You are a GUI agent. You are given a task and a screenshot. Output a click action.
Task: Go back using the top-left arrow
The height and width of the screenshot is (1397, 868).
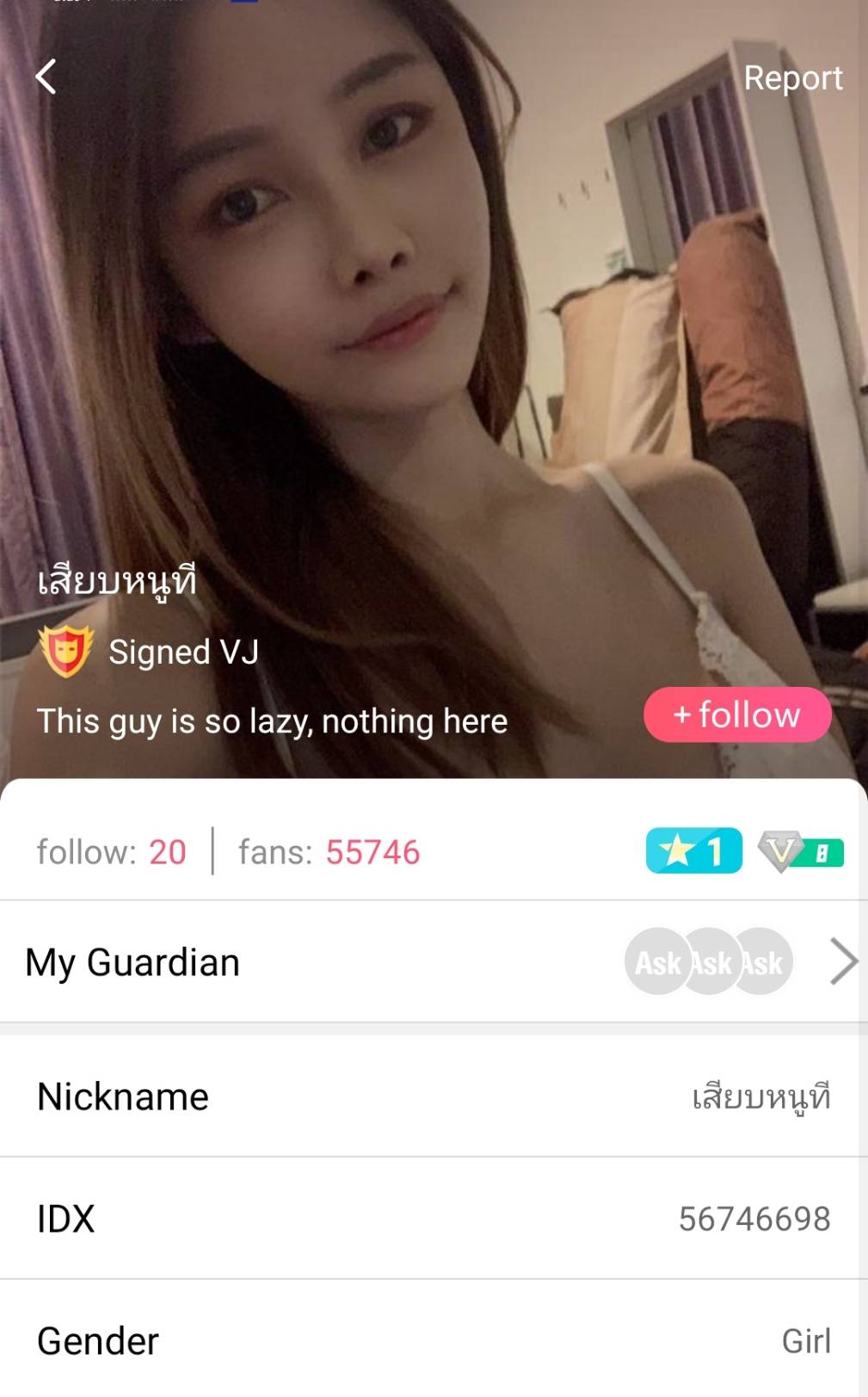point(46,77)
